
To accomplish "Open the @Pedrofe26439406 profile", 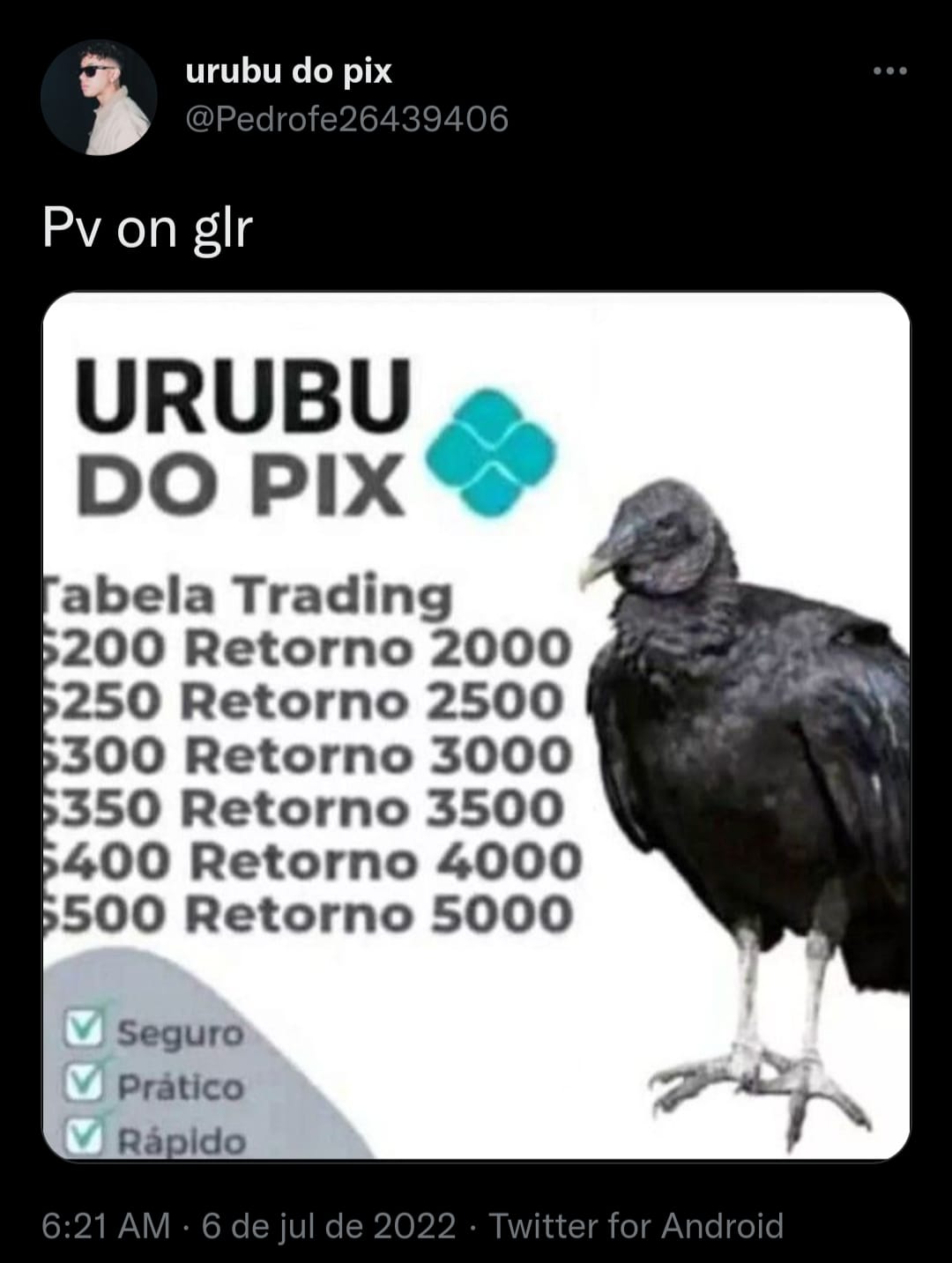I will click(346, 118).
